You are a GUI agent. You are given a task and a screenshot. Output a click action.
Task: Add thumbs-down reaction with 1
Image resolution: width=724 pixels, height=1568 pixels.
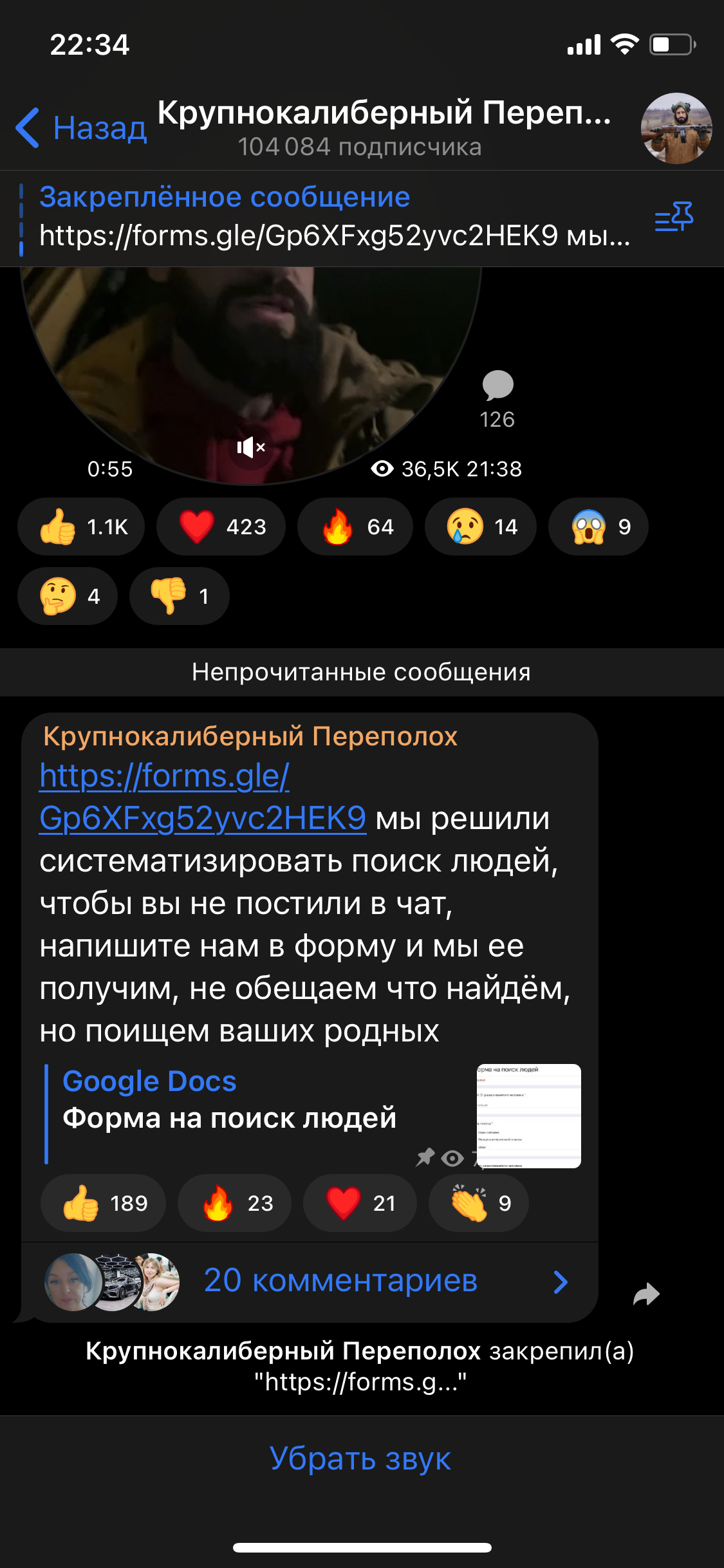[x=180, y=597]
